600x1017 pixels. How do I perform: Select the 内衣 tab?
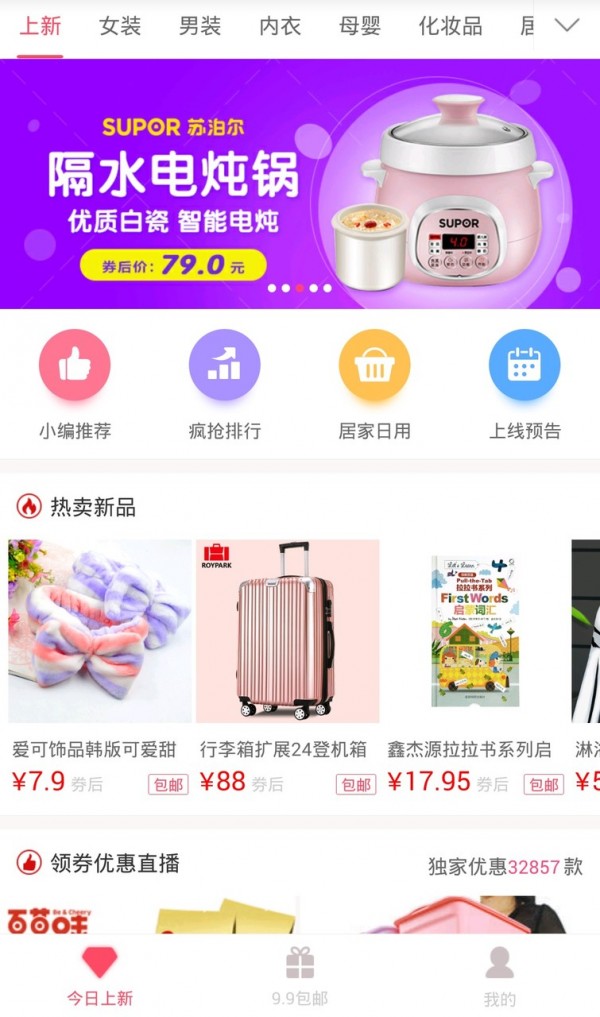coord(280,27)
